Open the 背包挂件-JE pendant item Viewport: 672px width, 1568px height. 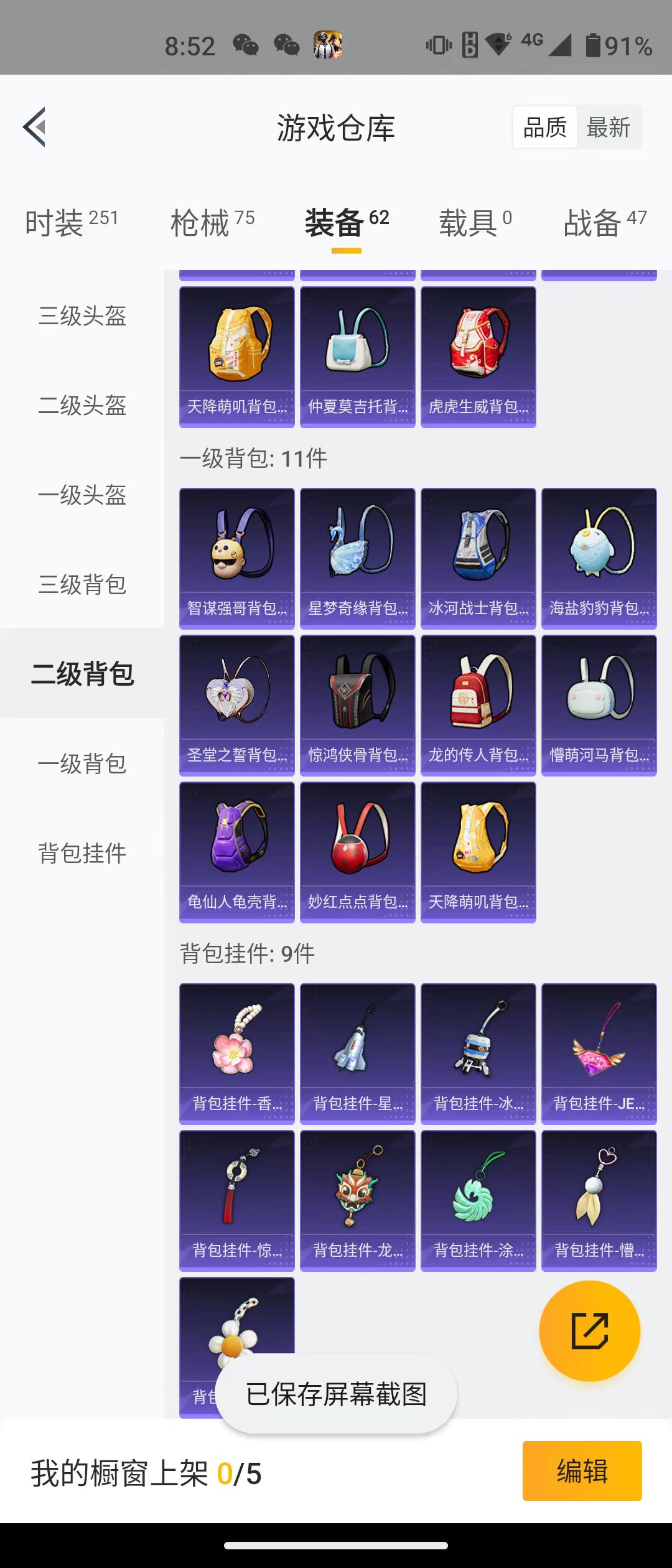click(x=599, y=1053)
